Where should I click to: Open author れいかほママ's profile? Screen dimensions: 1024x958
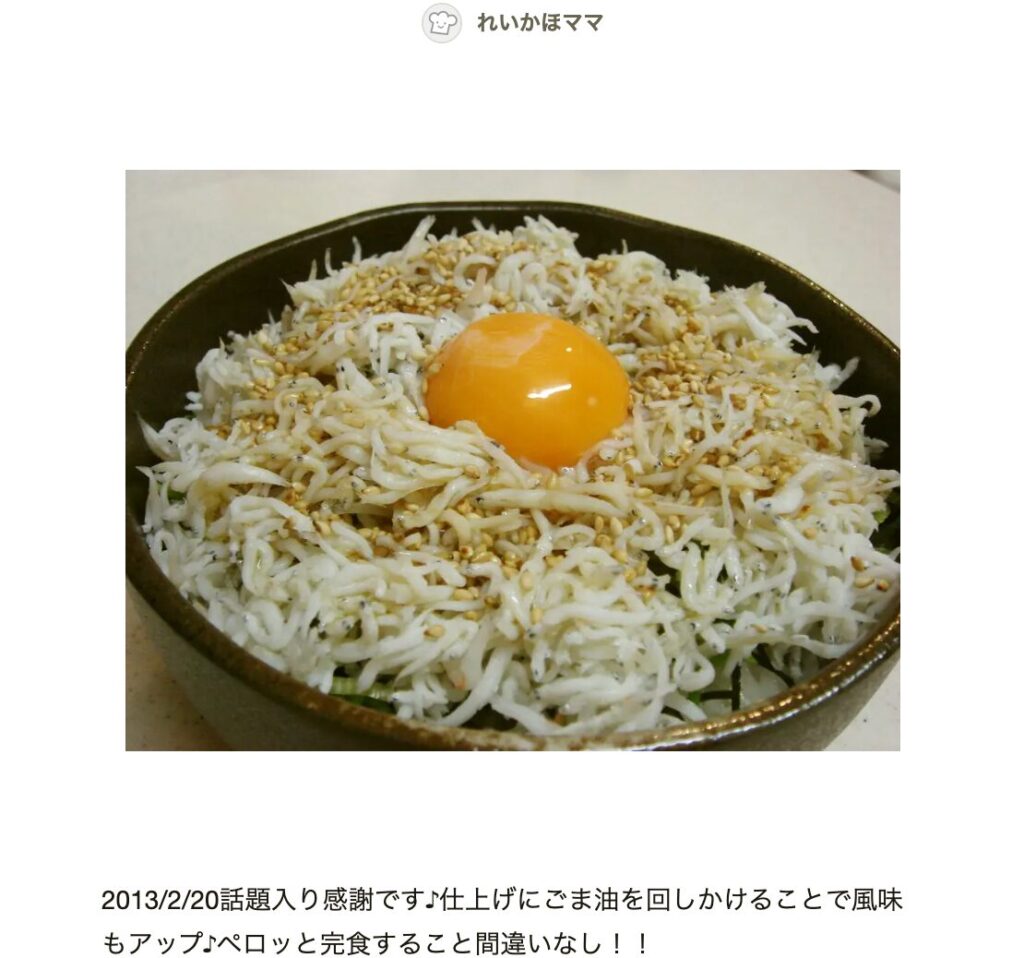click(538, 23)
